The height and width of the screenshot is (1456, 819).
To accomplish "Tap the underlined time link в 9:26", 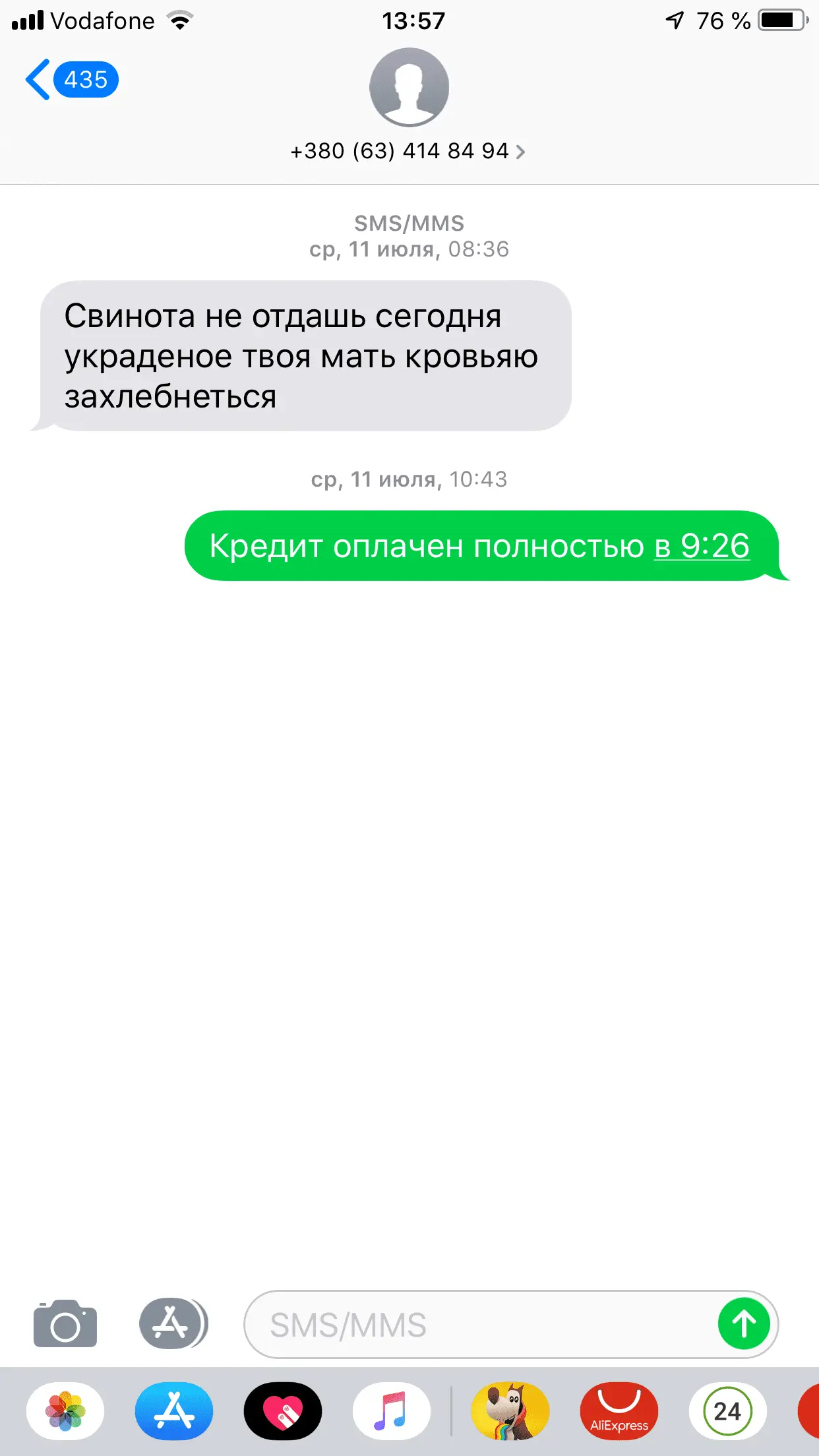I will [702, 546].
